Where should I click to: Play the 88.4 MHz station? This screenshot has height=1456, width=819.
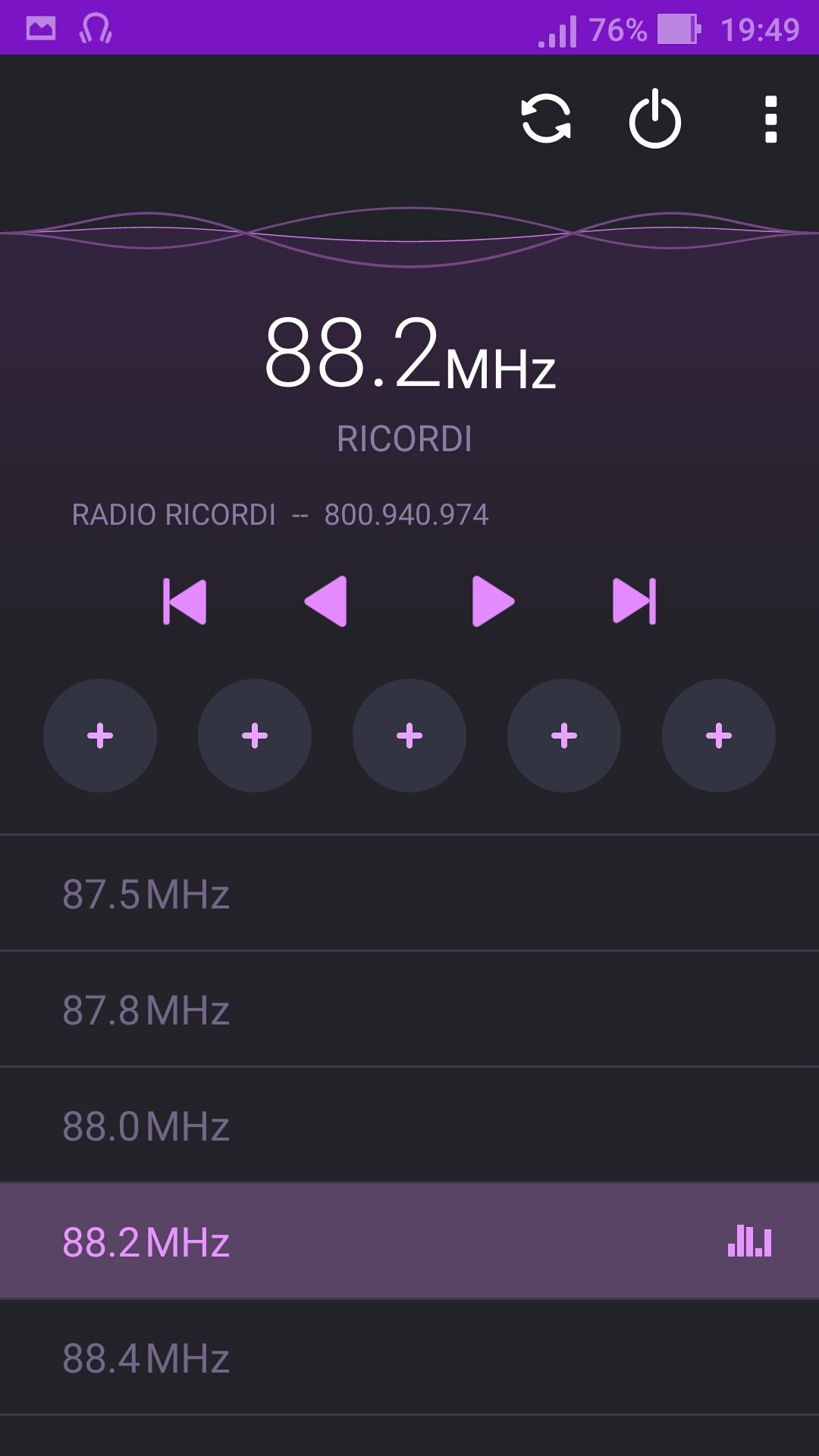pyautogui.click(x=409, y=1357)
